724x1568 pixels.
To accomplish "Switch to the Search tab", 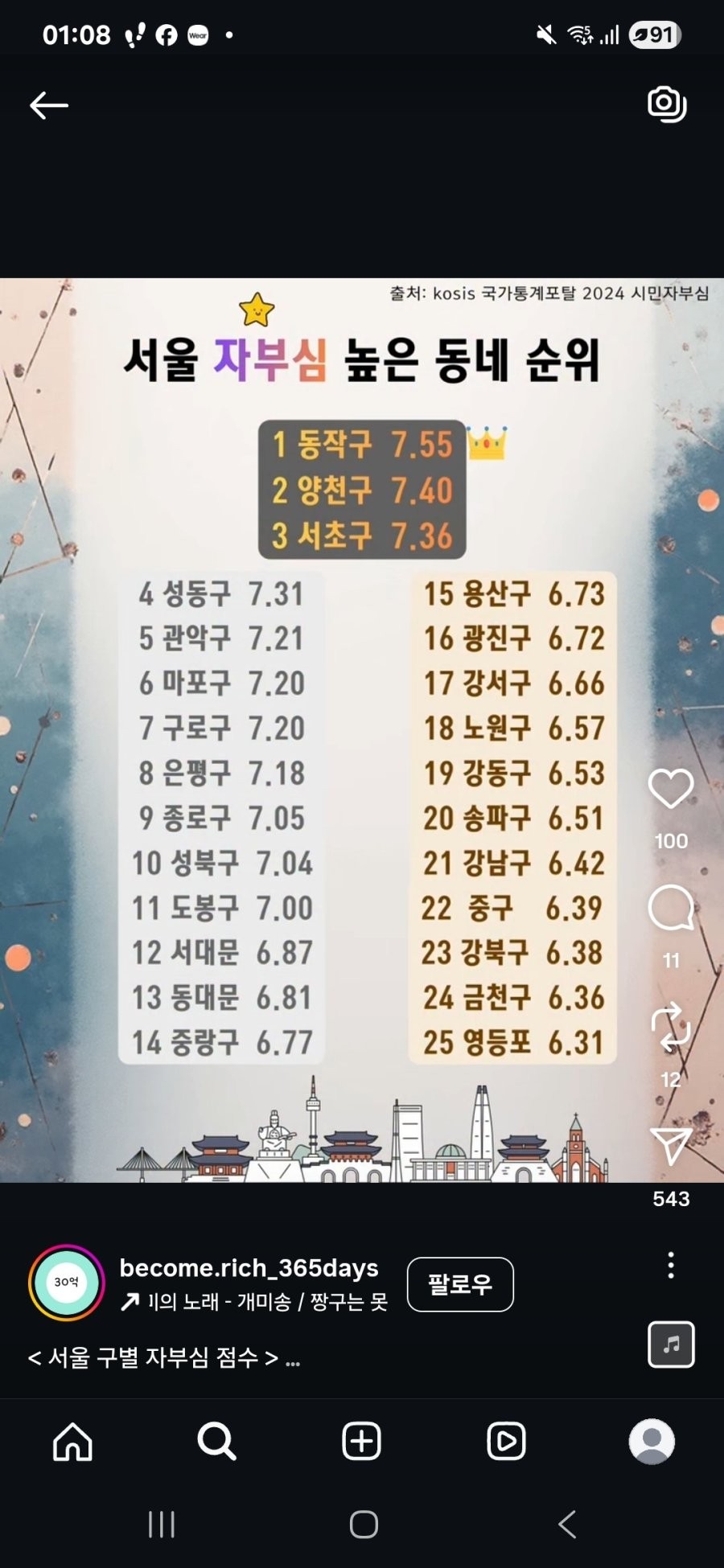I will pyautogui.click(x=216, y=1442).
